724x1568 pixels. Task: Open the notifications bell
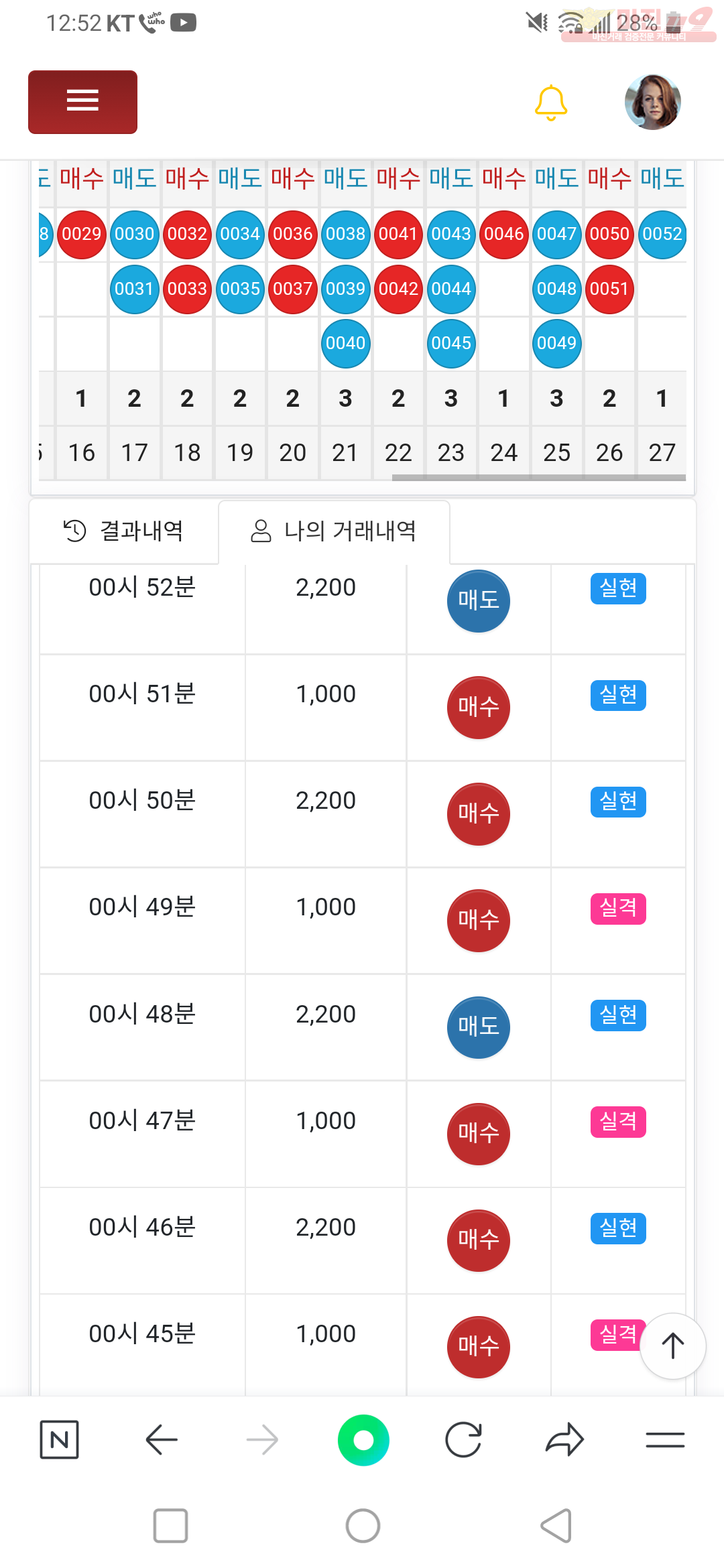click(551, 103)
